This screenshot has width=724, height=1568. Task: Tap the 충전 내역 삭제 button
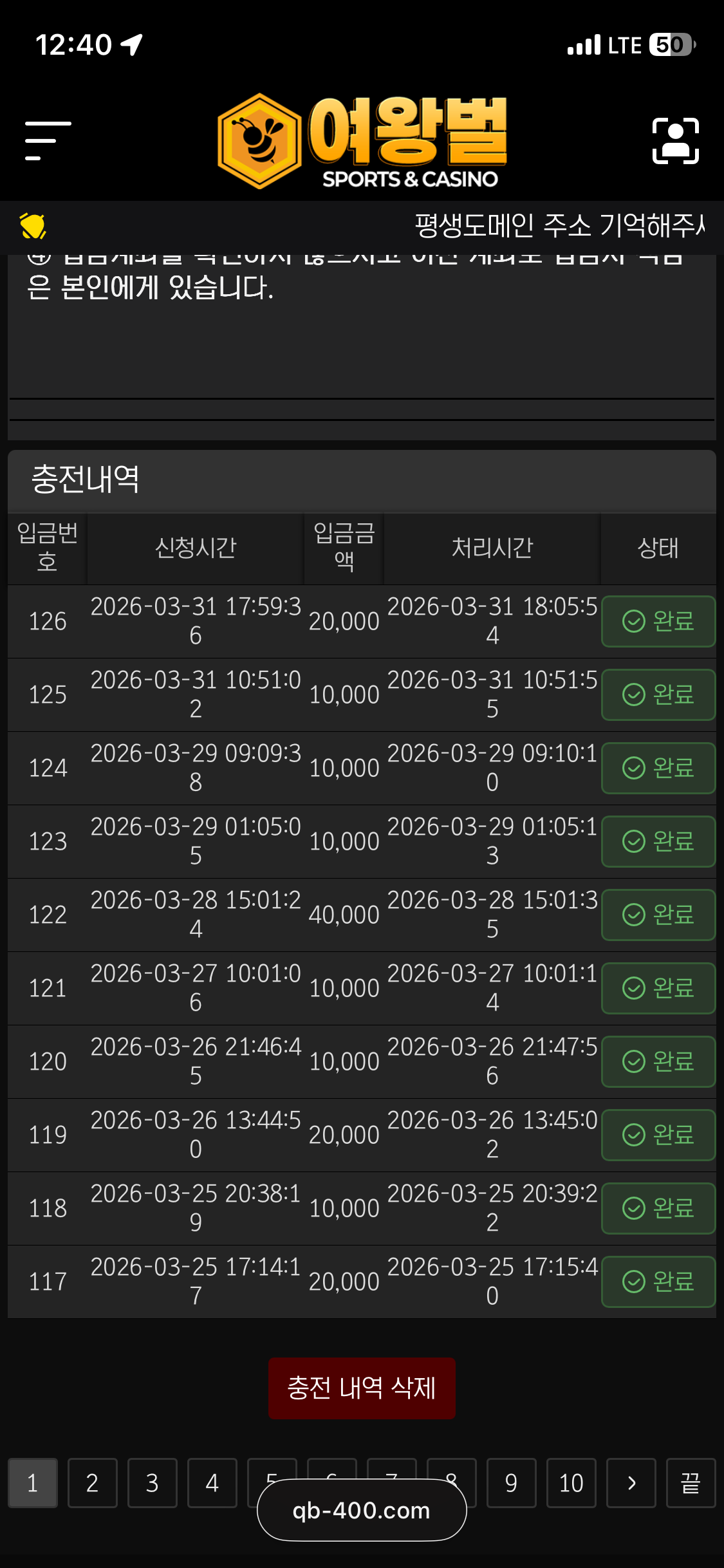point(362,1388)
